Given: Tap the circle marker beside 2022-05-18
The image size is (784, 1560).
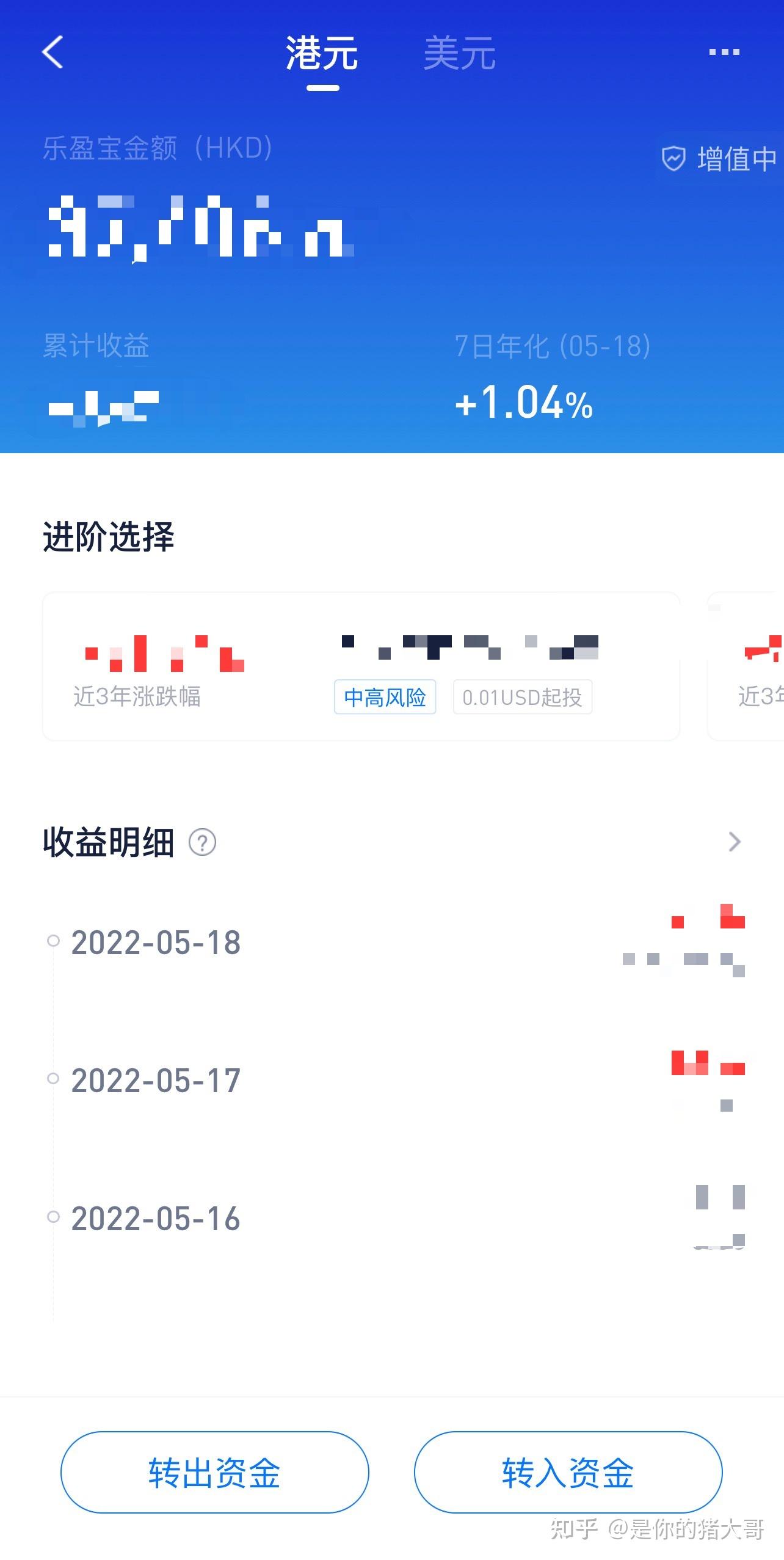Looking at the screenshot, I should [x=55, y=941].
